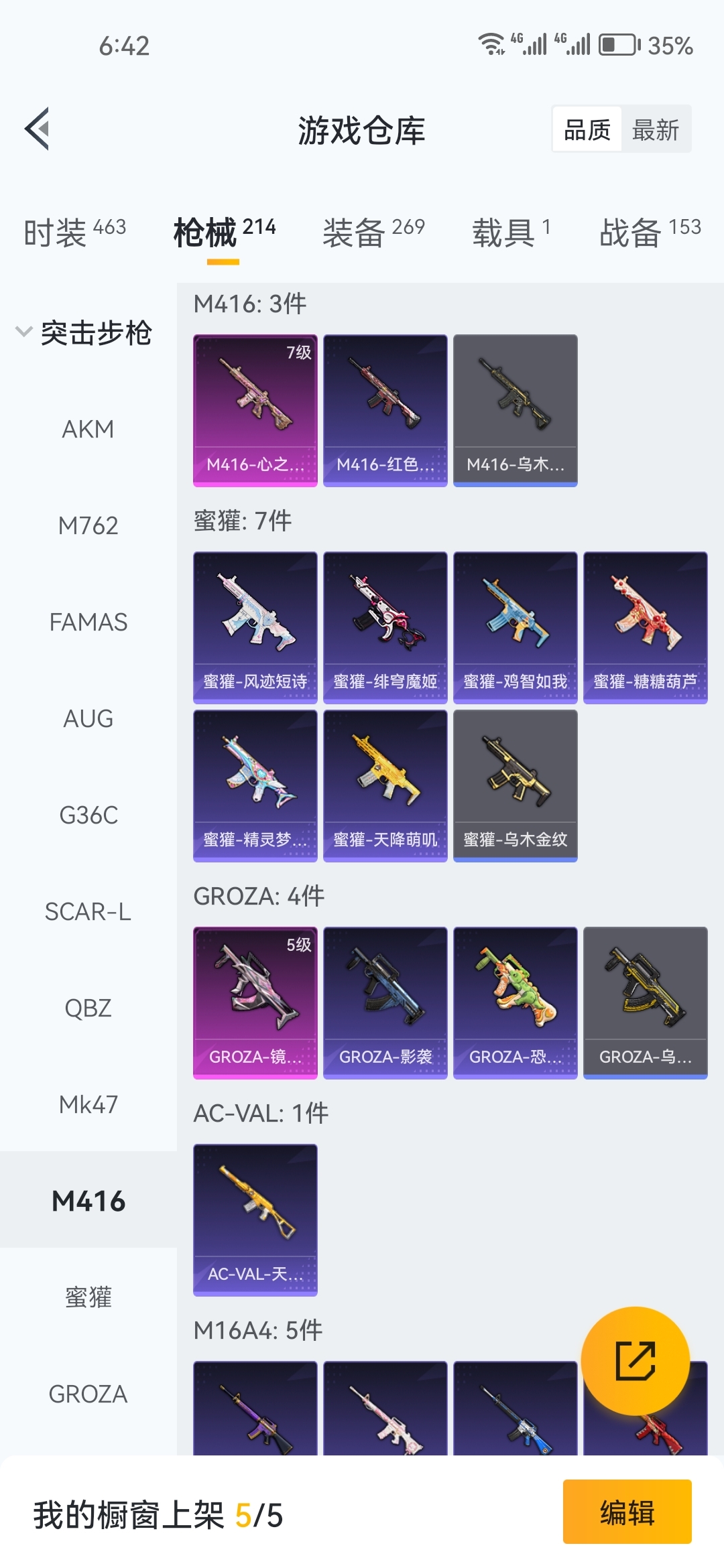
Task: View the AC-VAL gold skin card
Action: tap(255, 1220)
